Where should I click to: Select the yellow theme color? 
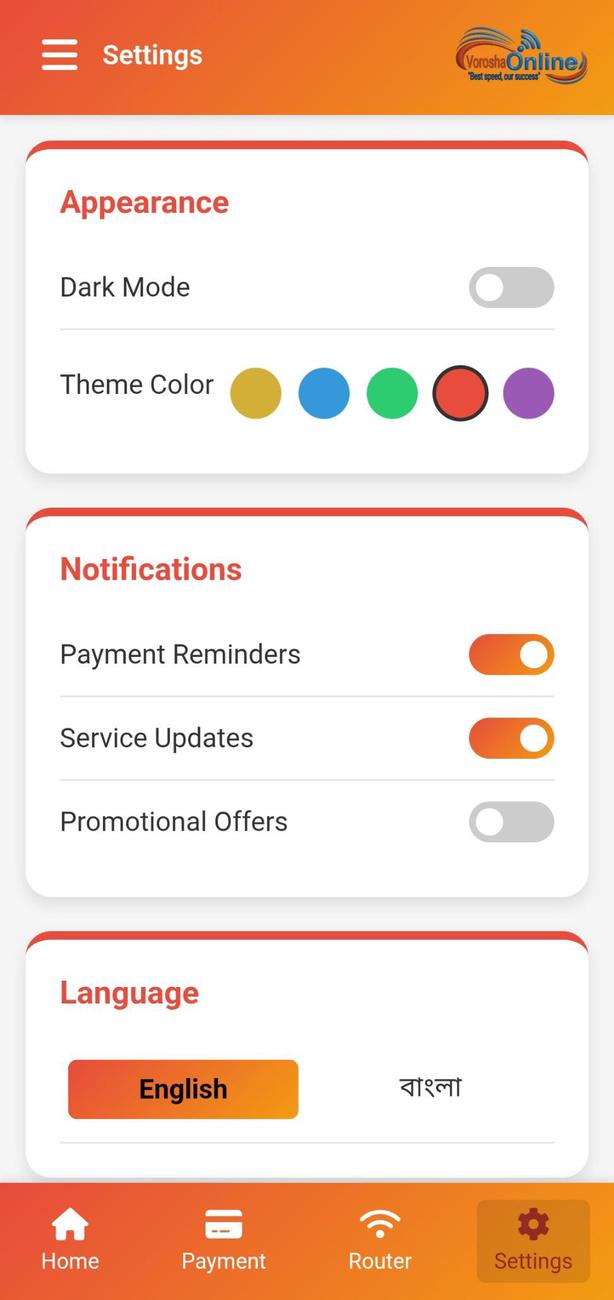(256, 392)
